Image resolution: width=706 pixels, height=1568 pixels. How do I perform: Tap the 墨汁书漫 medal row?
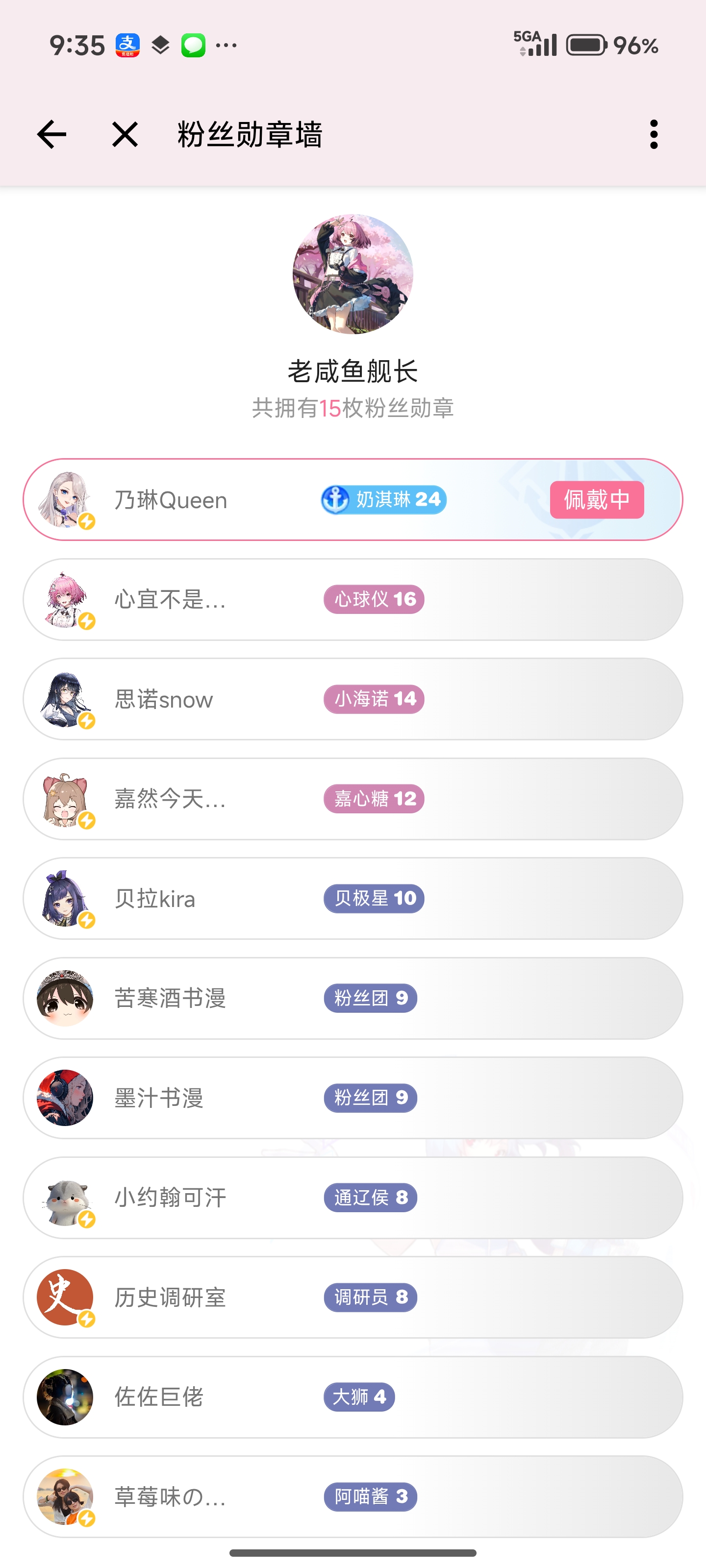(x=353, y=1098)
